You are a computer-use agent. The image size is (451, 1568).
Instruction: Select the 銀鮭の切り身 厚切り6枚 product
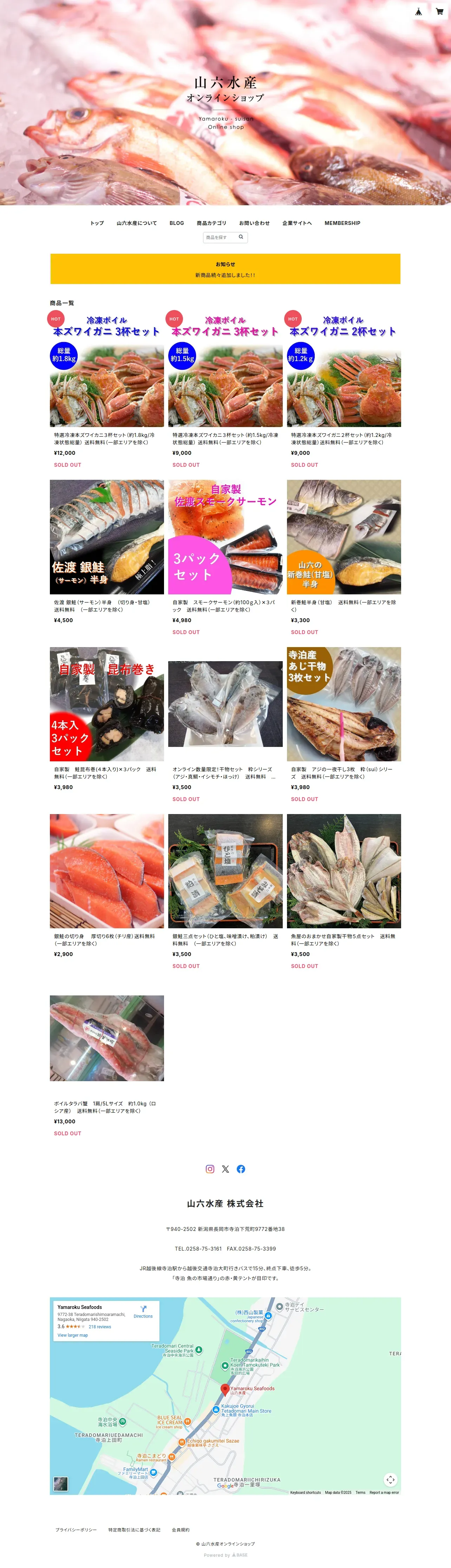point(106,870)
